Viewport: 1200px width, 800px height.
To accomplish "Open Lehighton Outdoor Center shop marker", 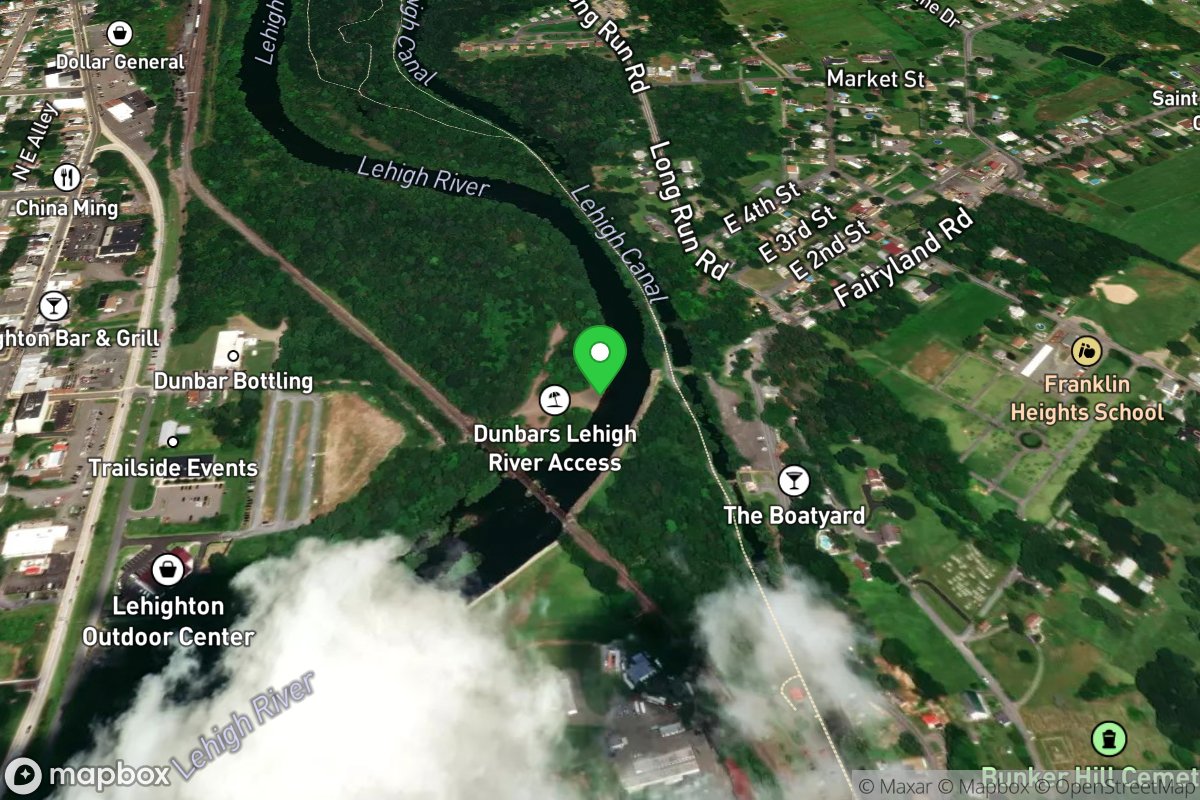I will tap(168, 571).
